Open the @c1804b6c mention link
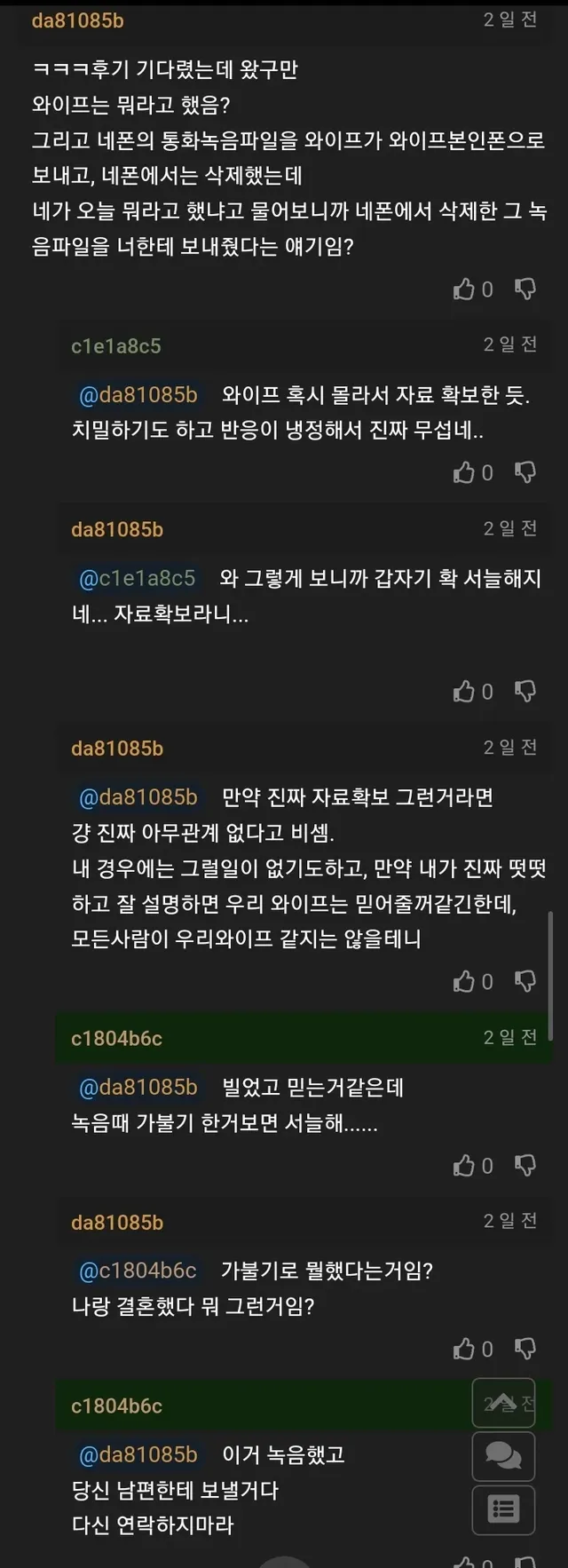The height and width of the screenshot is (1568, 568). click(x=138, y=1271)
